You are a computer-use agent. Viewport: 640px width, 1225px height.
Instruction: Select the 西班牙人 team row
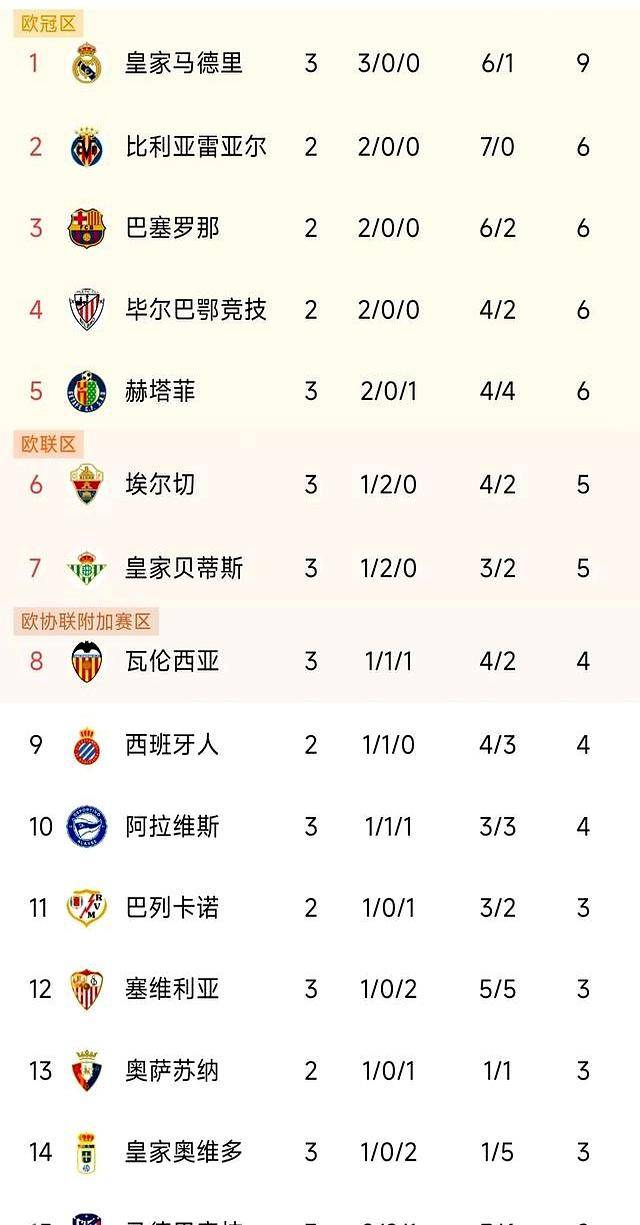coord(320,745)
